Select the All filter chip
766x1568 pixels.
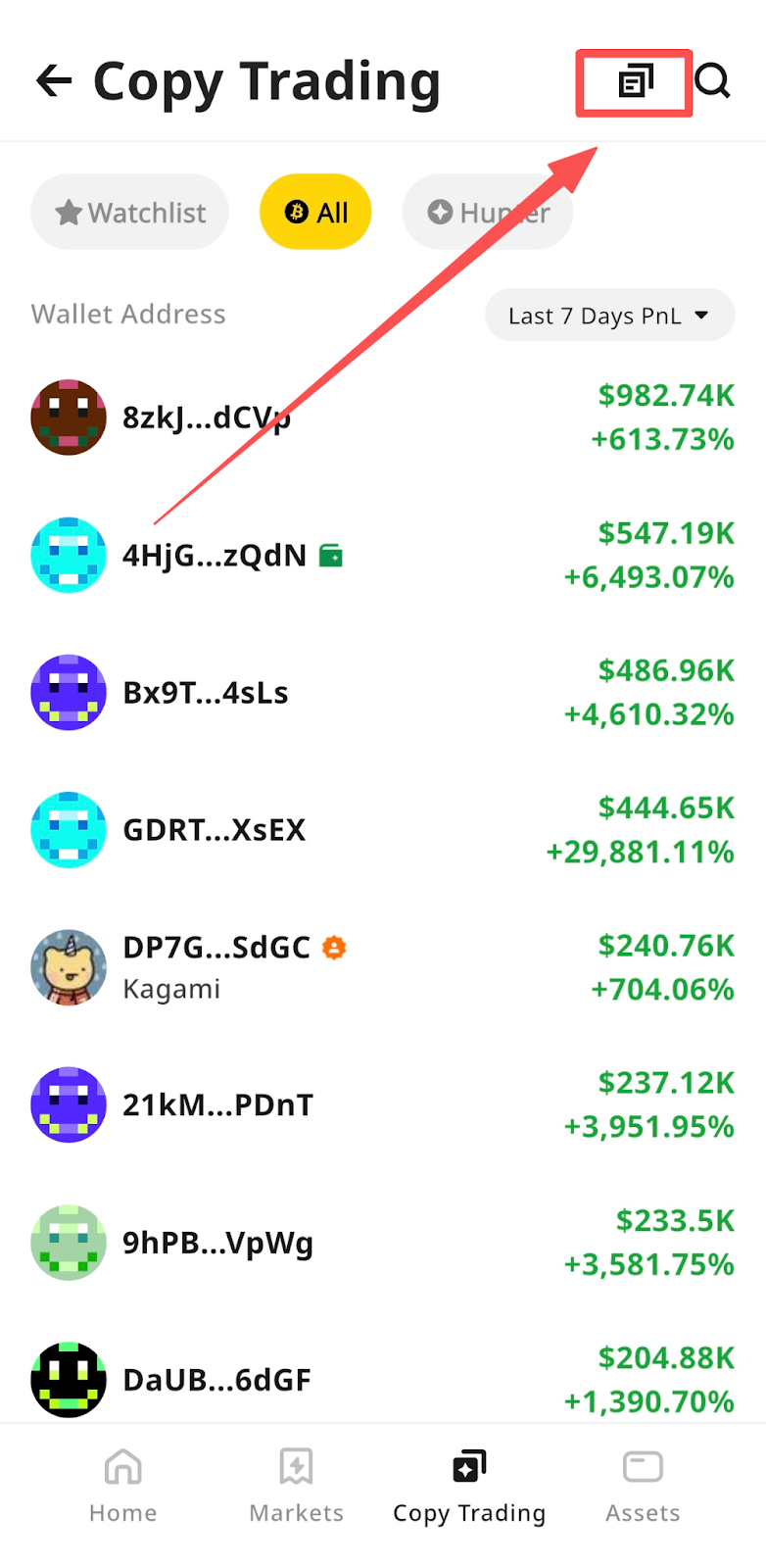[315, 213]
